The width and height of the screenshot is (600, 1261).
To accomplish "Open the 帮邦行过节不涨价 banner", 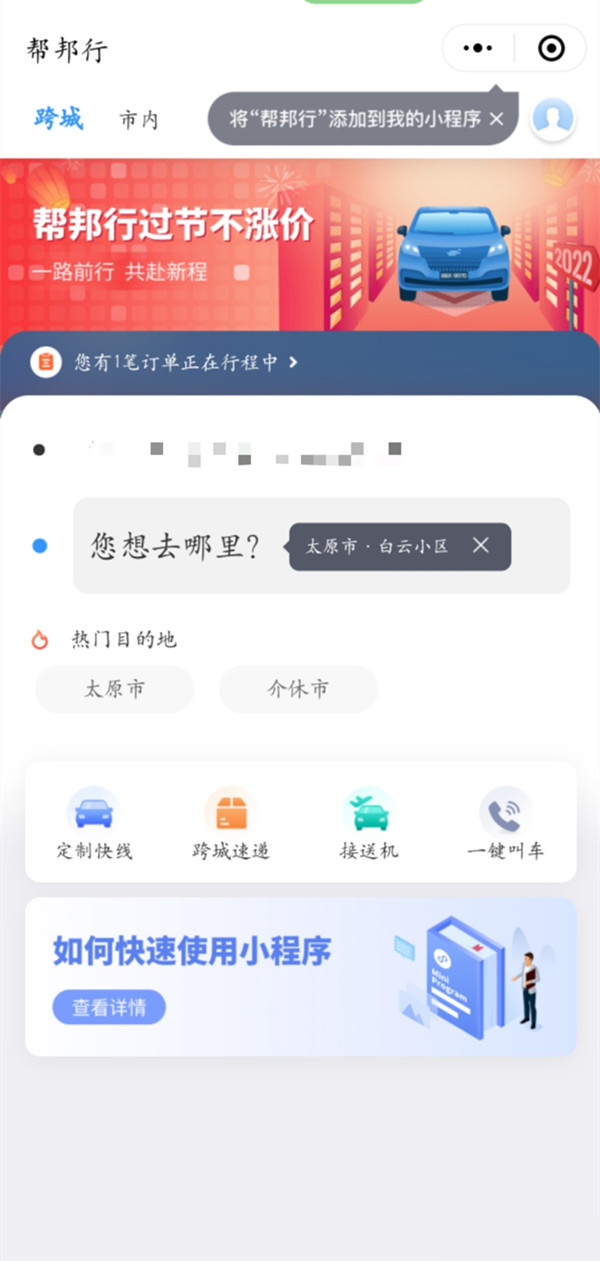I will 300,244.
